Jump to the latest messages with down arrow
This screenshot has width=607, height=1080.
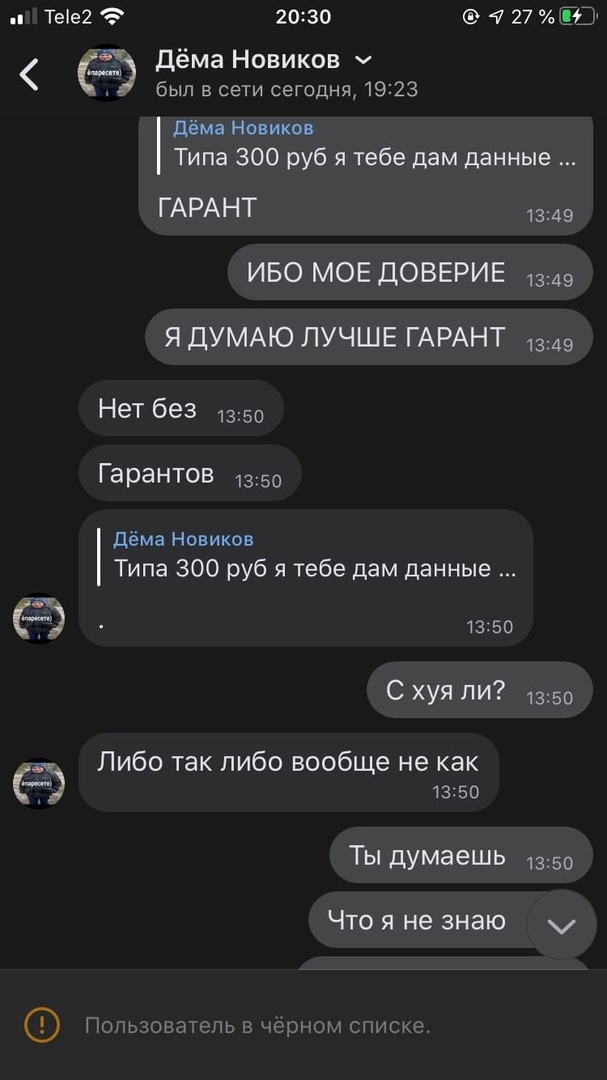(x=561, y=925)
